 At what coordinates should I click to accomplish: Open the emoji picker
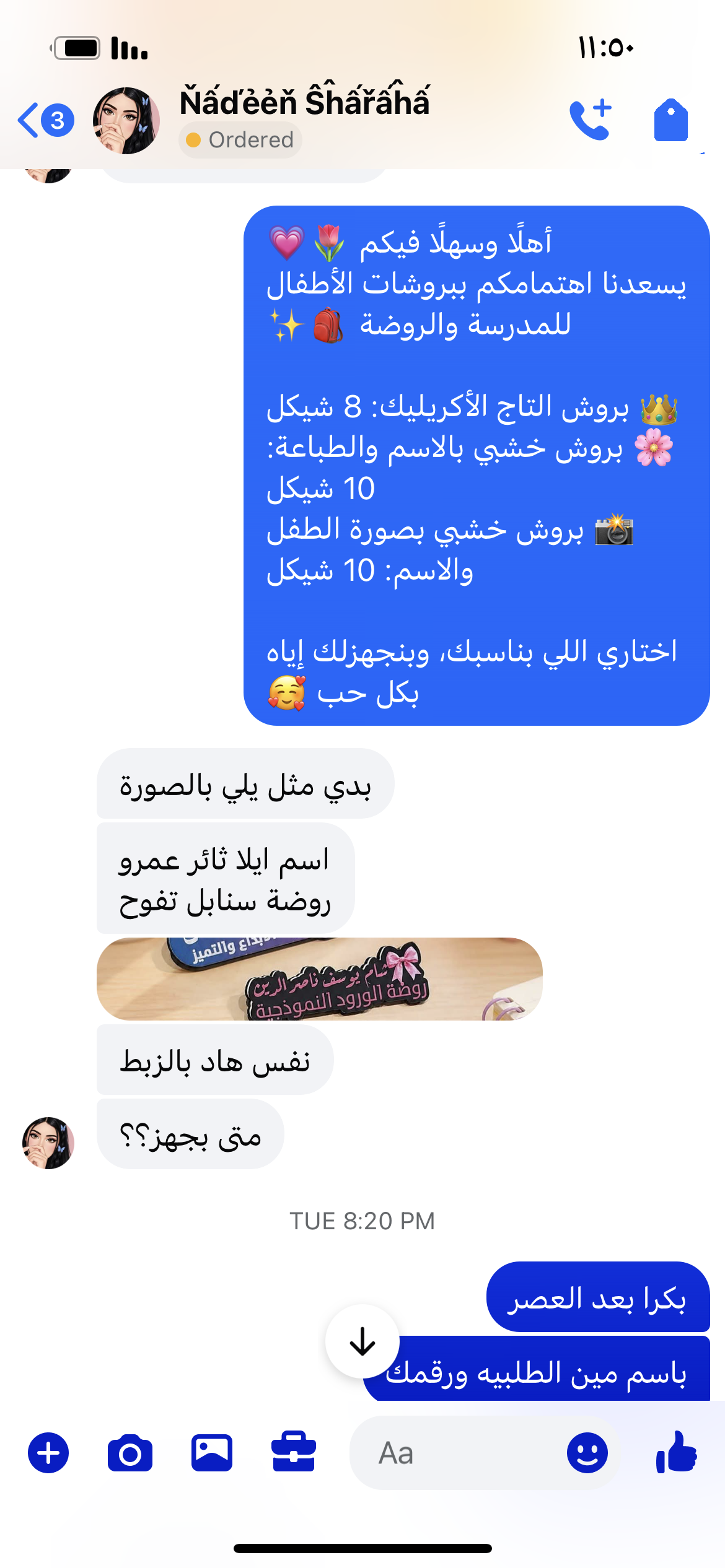point(587,1453)
